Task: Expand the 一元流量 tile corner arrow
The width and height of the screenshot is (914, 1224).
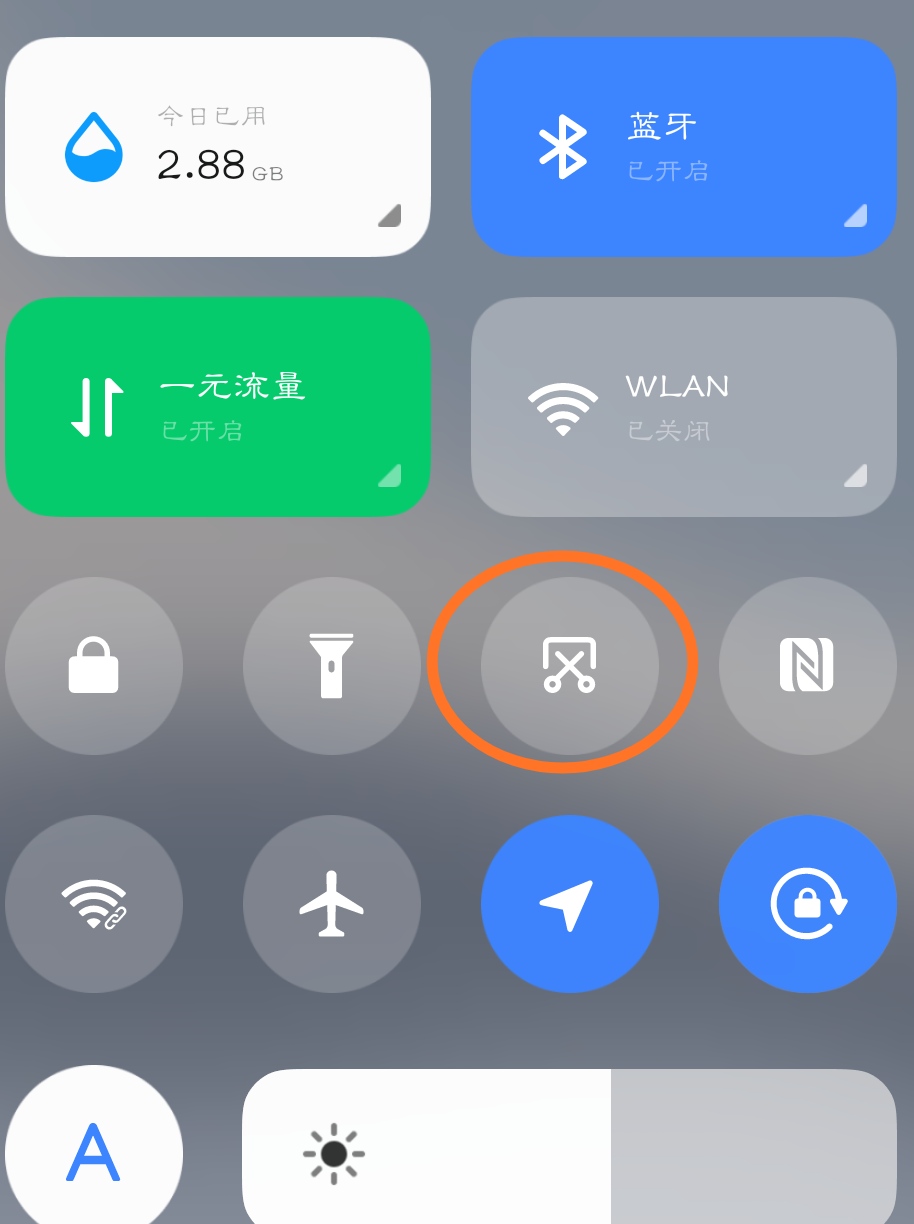Action: pyautogui.click(x=390, y=475)
